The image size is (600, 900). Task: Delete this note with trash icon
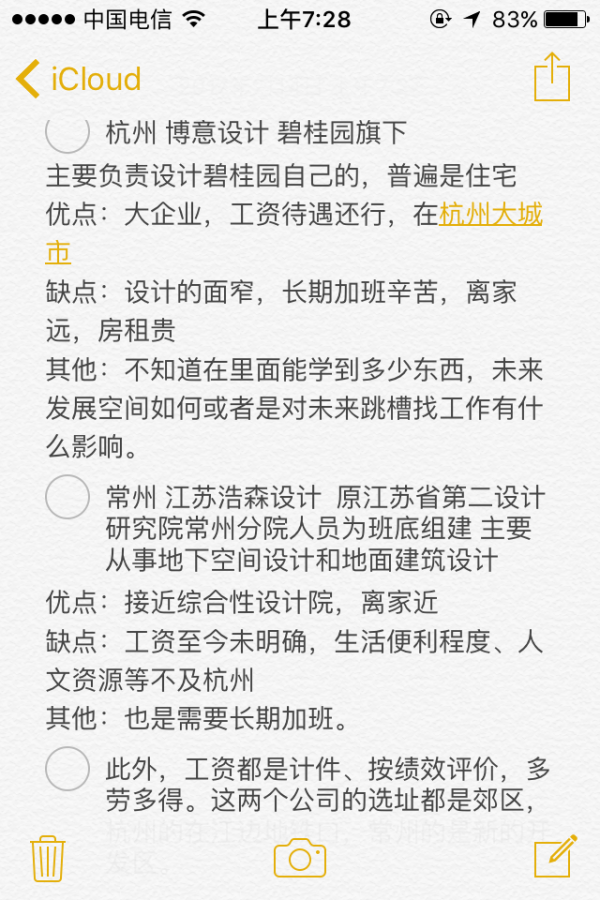pos(48,858)
